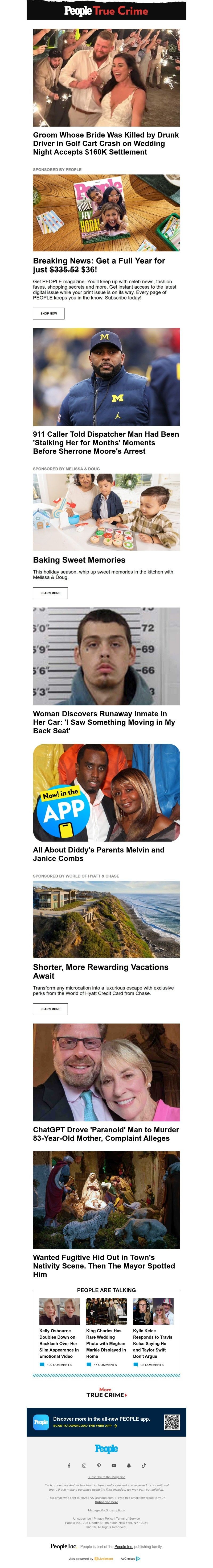Tap Learn More under Baking Sweet Memories
213x1568 pixels.
point(50,593)
